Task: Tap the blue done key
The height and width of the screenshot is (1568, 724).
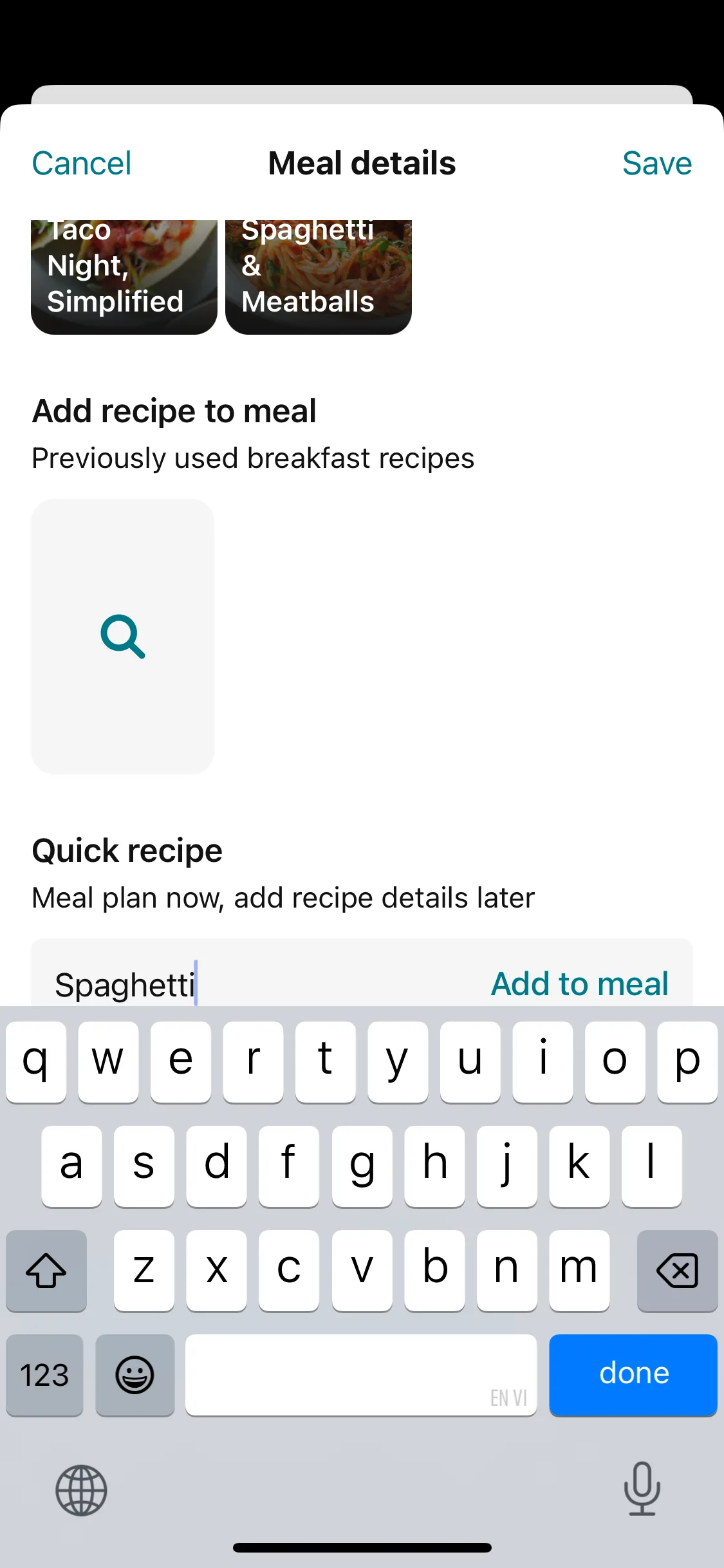Action: [x=633, y=1374]
